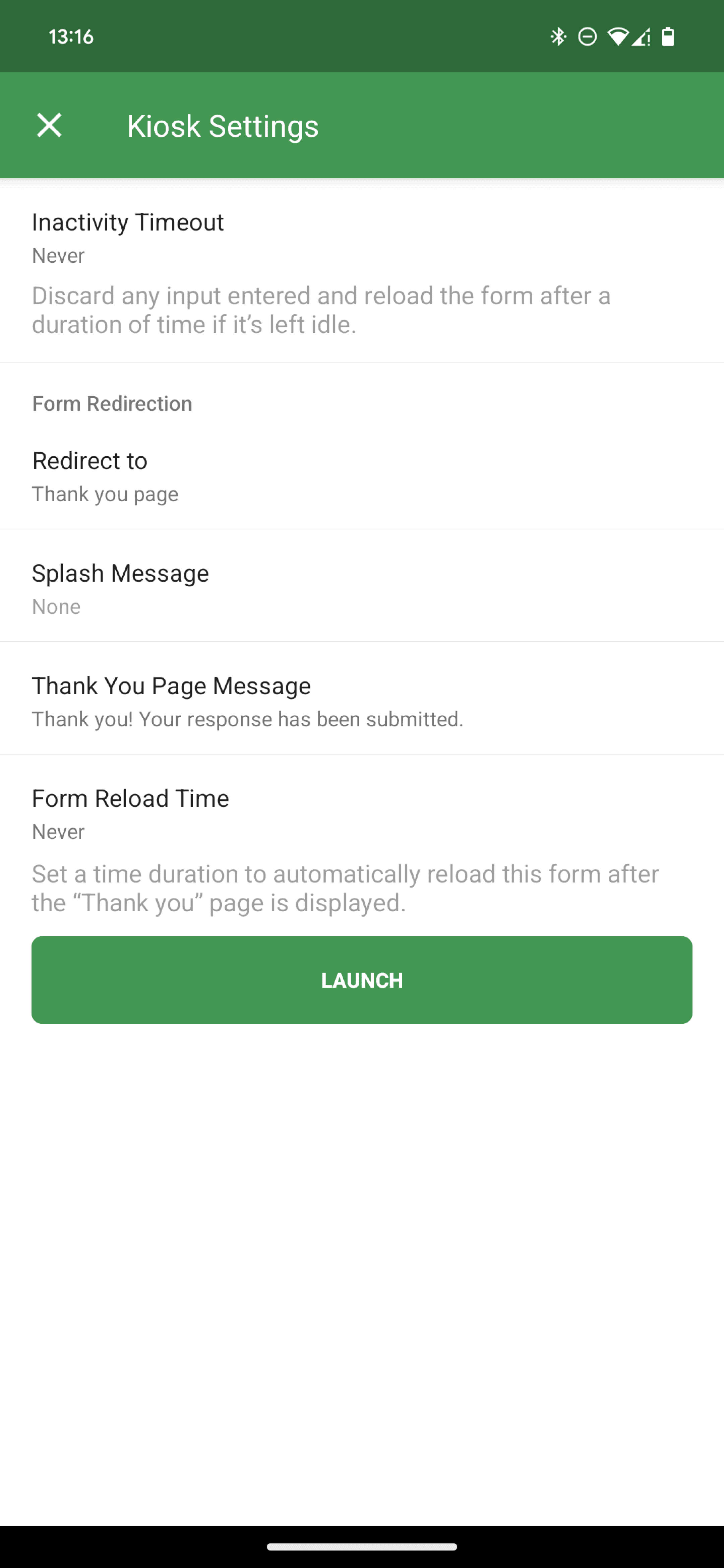Close the Kiosk Settings screen

coord(49,125)
